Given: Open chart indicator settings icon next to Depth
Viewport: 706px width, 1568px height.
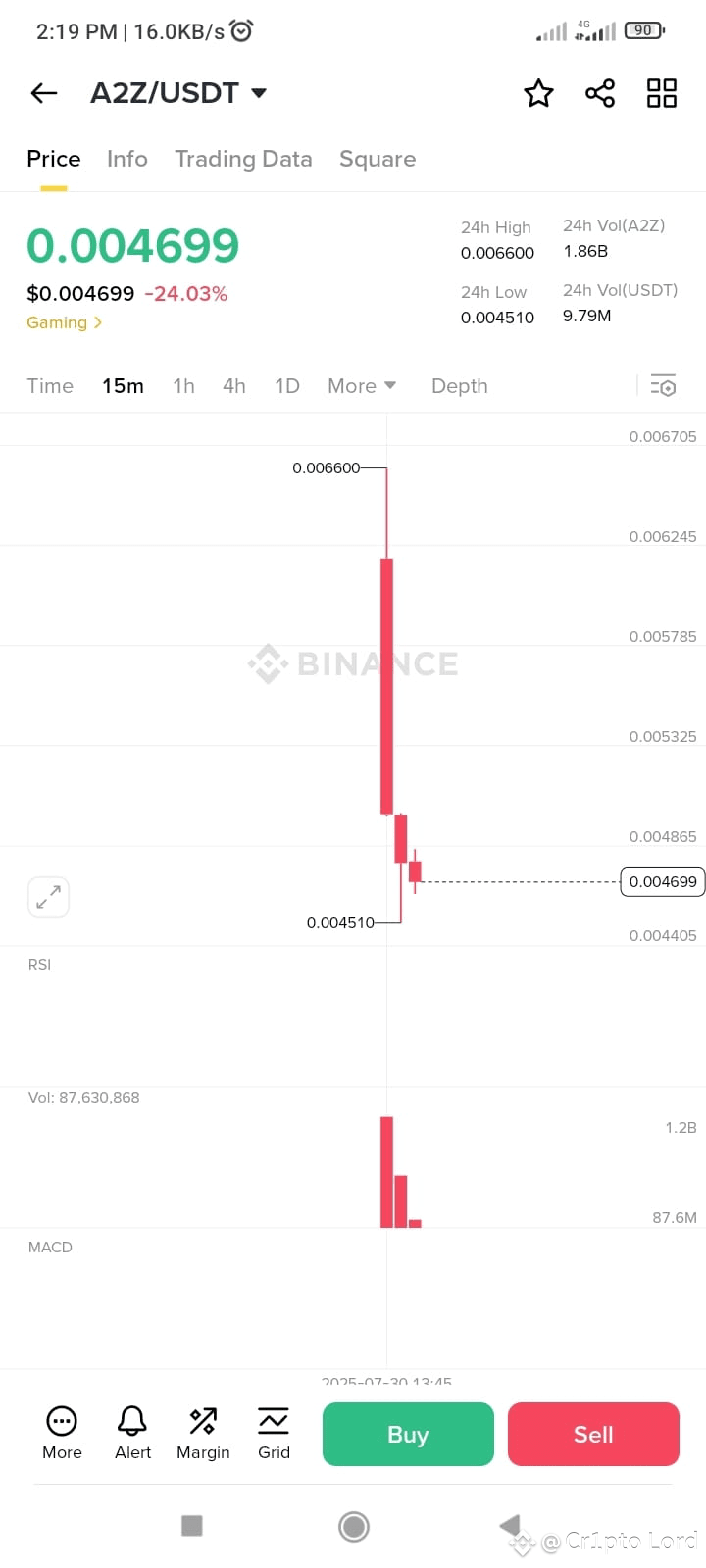Looking at the screenshot, I should (x=663, y=385).
